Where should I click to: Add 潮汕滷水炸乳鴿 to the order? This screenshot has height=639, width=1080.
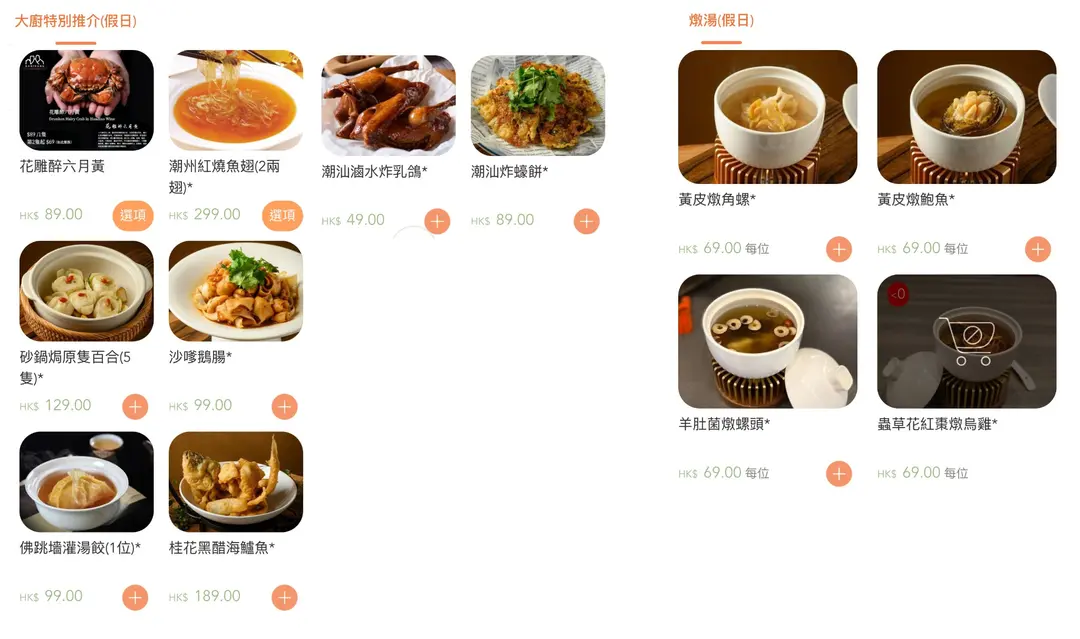tap(437, 221)
